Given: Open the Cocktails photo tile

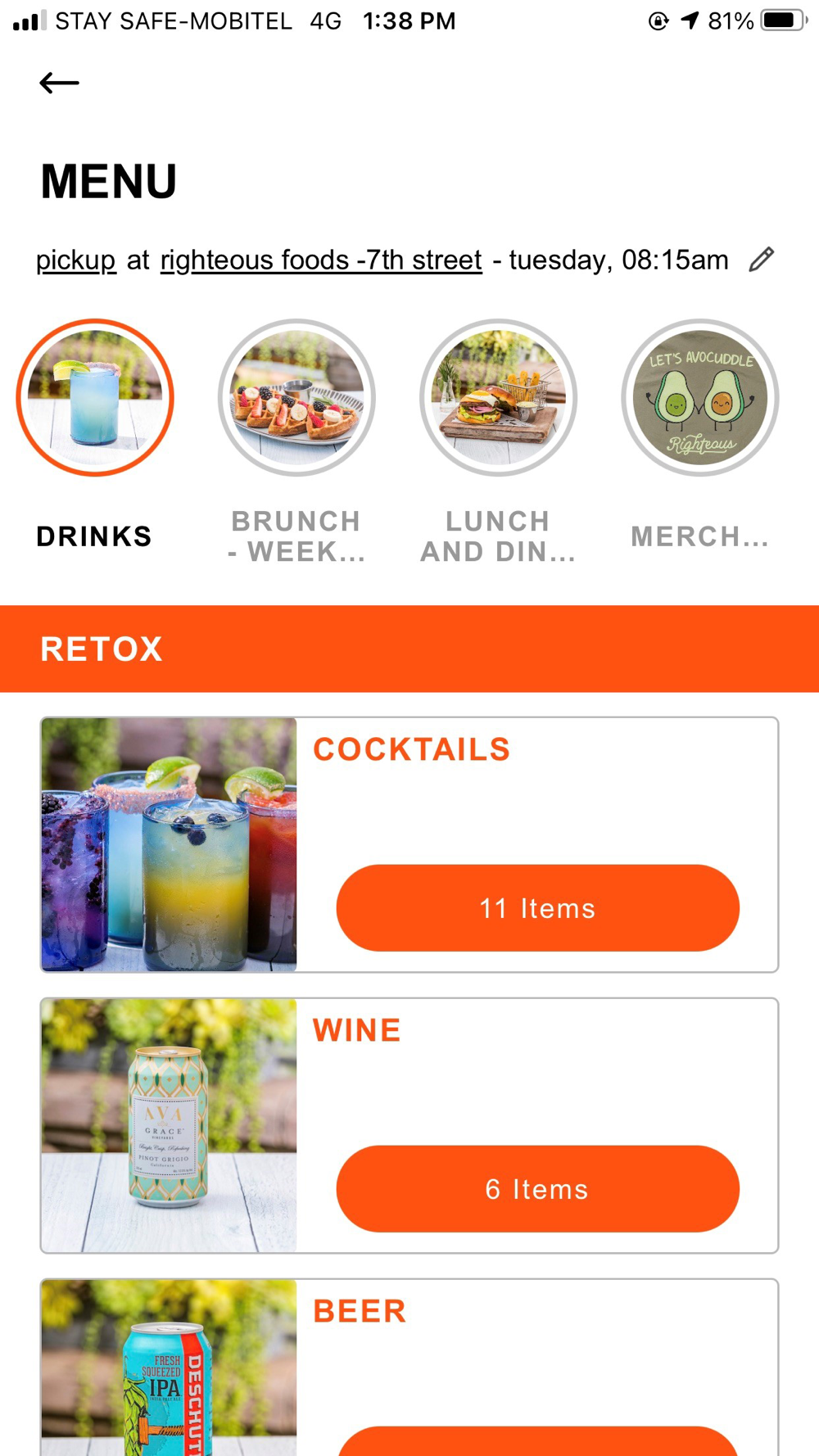Looking at the screenshot, I should 169,845.
